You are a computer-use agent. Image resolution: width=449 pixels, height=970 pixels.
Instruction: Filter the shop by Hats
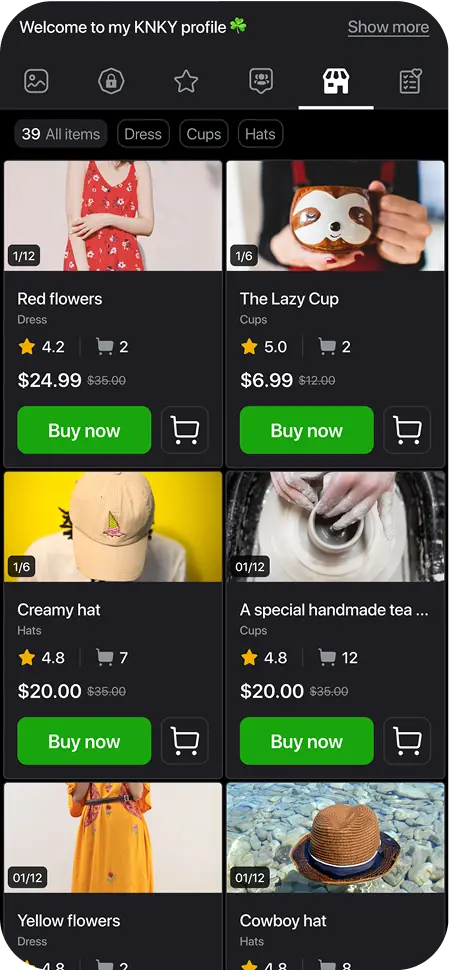tap(260, 134)
